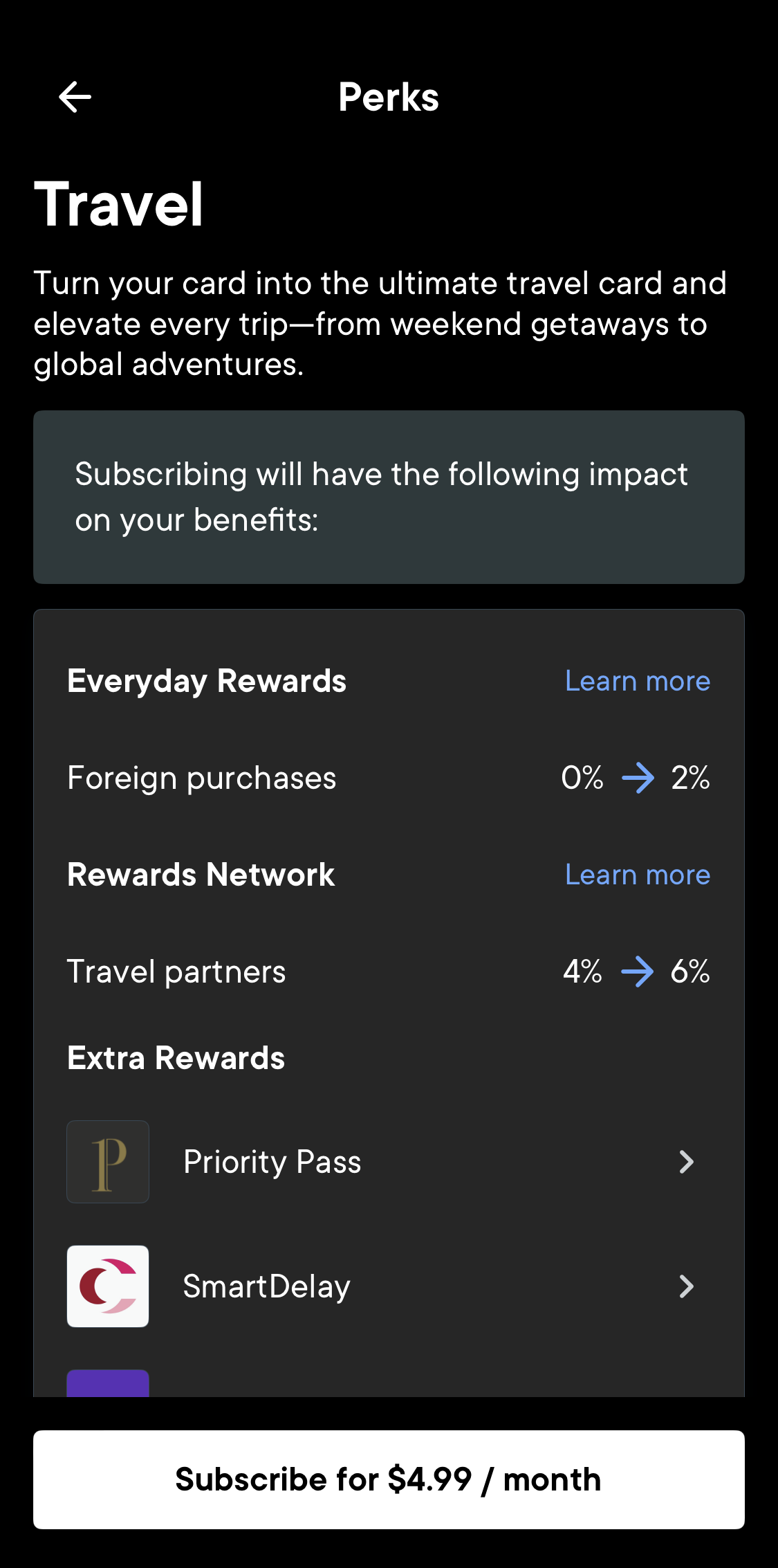The height and width of the screenshot is (1568, 778).
Task: Open Learn more for Rewards Network
Action: [x=638, y=875]
